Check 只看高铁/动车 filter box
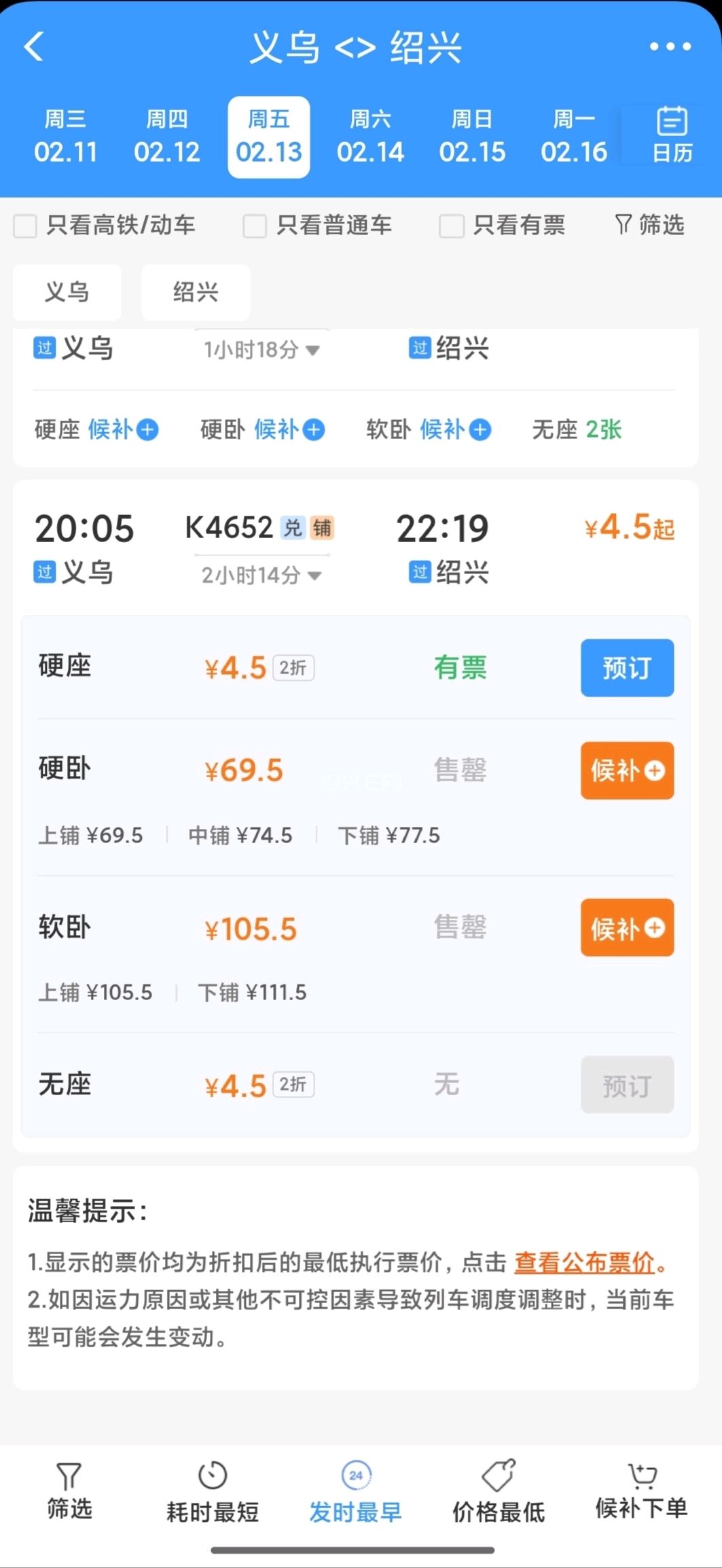This screenshot has width=722, height=1568. [25, 226]
